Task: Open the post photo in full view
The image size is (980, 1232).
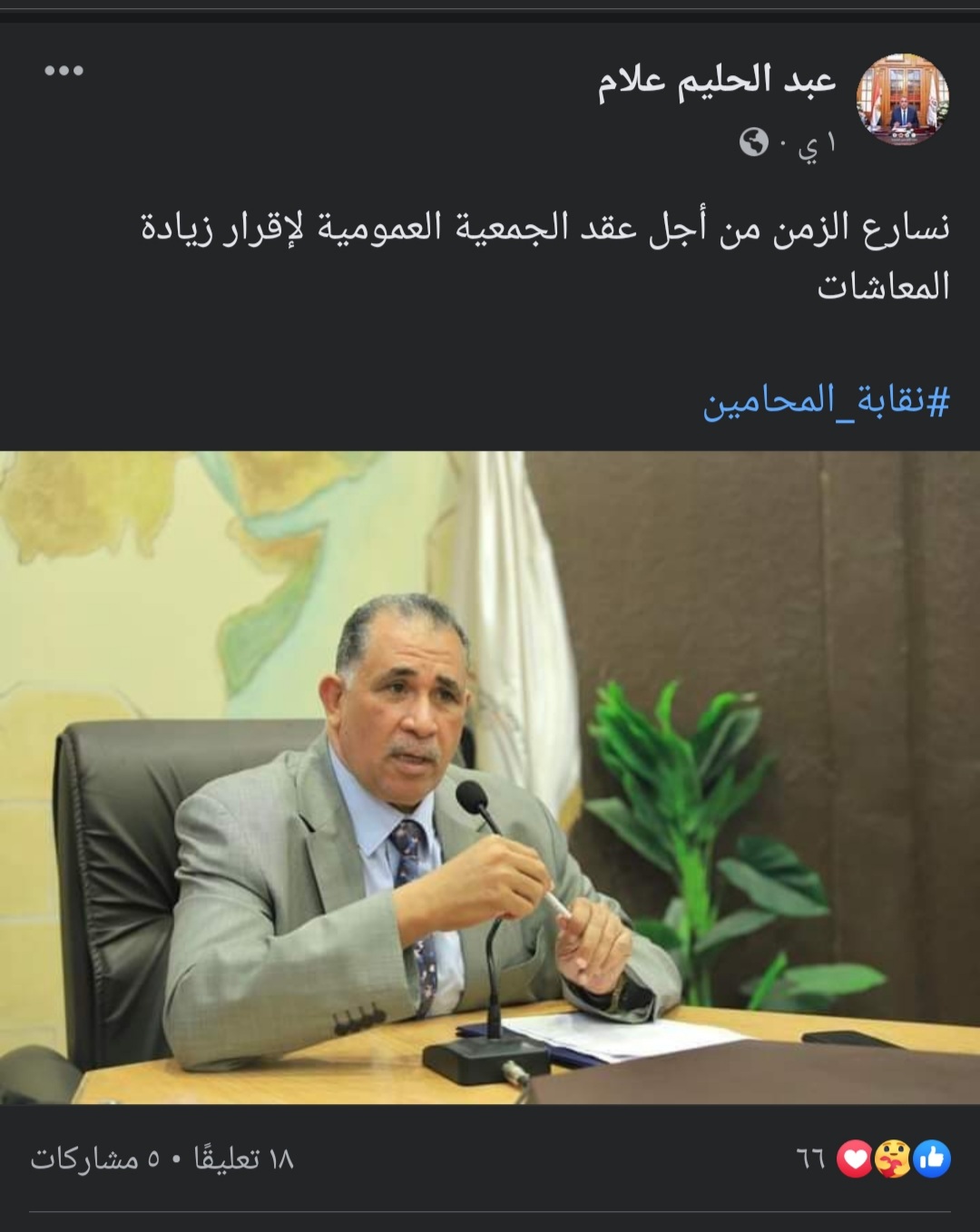Action: pyautogui.click(x=490, y=777)
